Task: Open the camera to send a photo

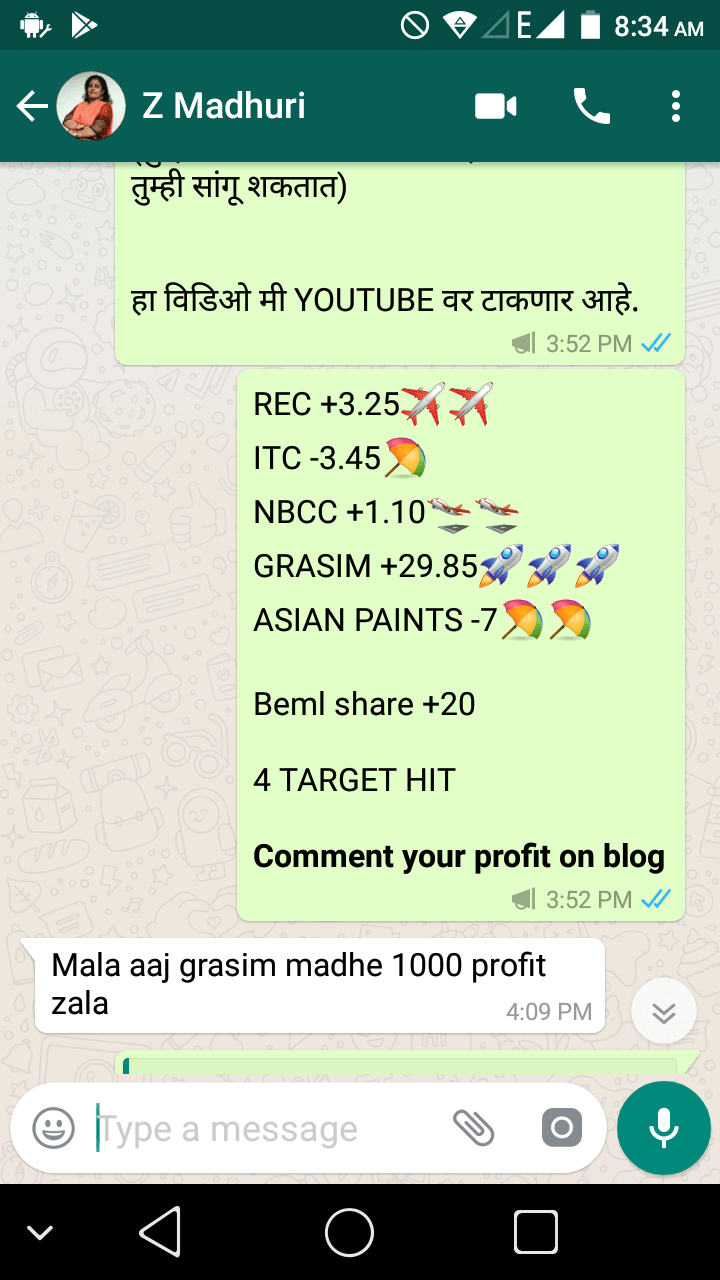Action: [561, 1129]
